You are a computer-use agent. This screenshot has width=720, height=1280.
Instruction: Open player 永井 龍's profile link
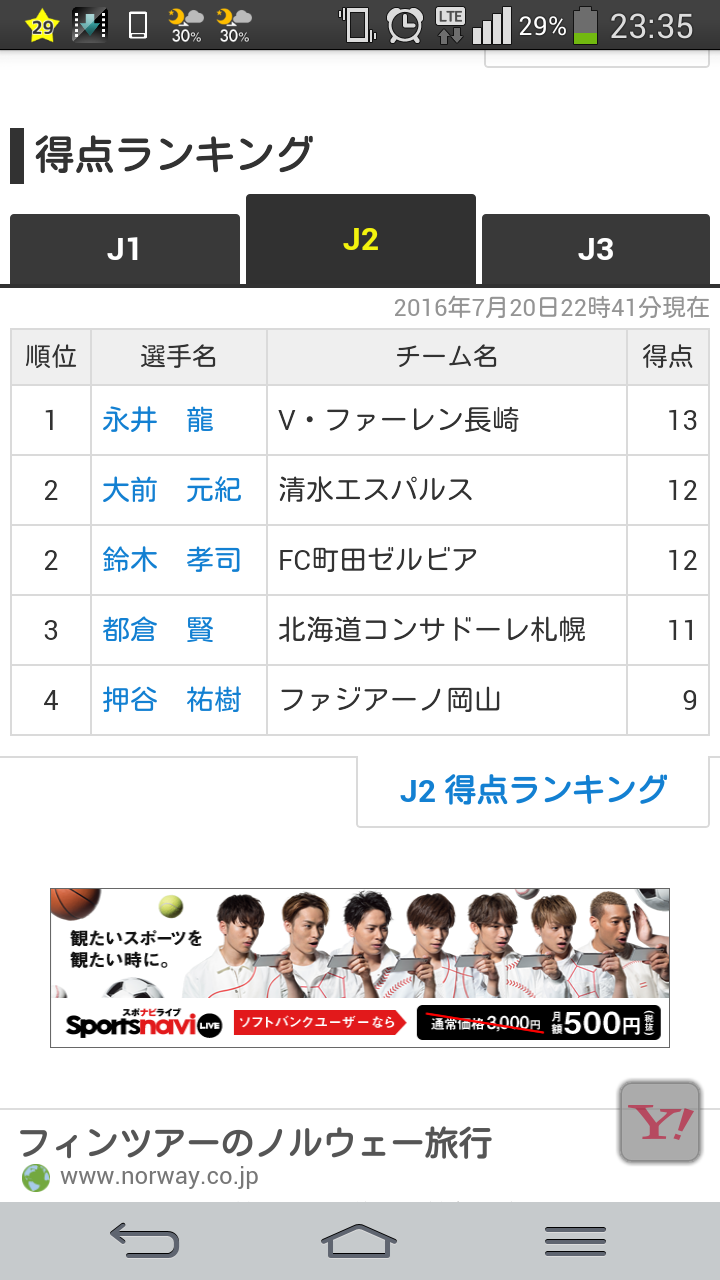point(158,420)
